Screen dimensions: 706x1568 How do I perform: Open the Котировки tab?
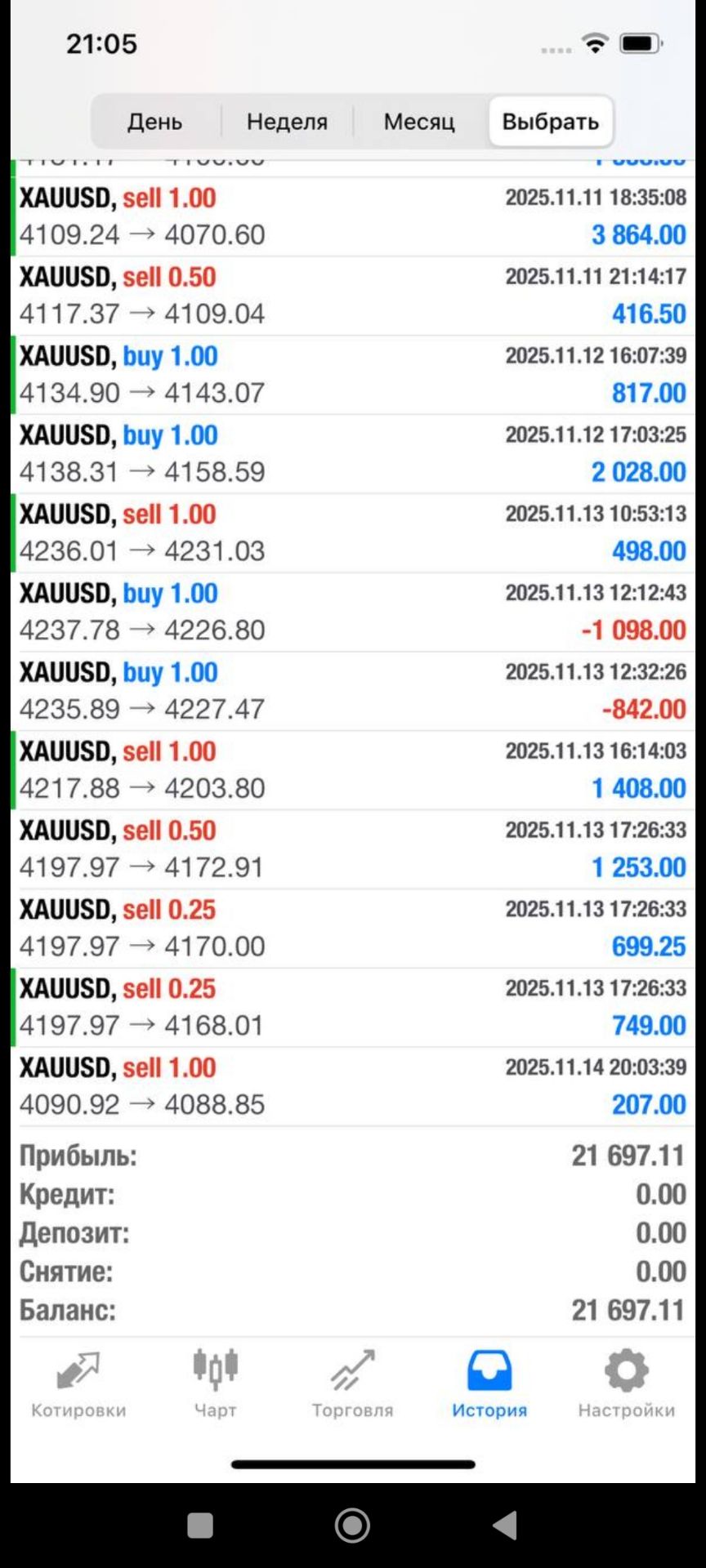point(78,1383)
